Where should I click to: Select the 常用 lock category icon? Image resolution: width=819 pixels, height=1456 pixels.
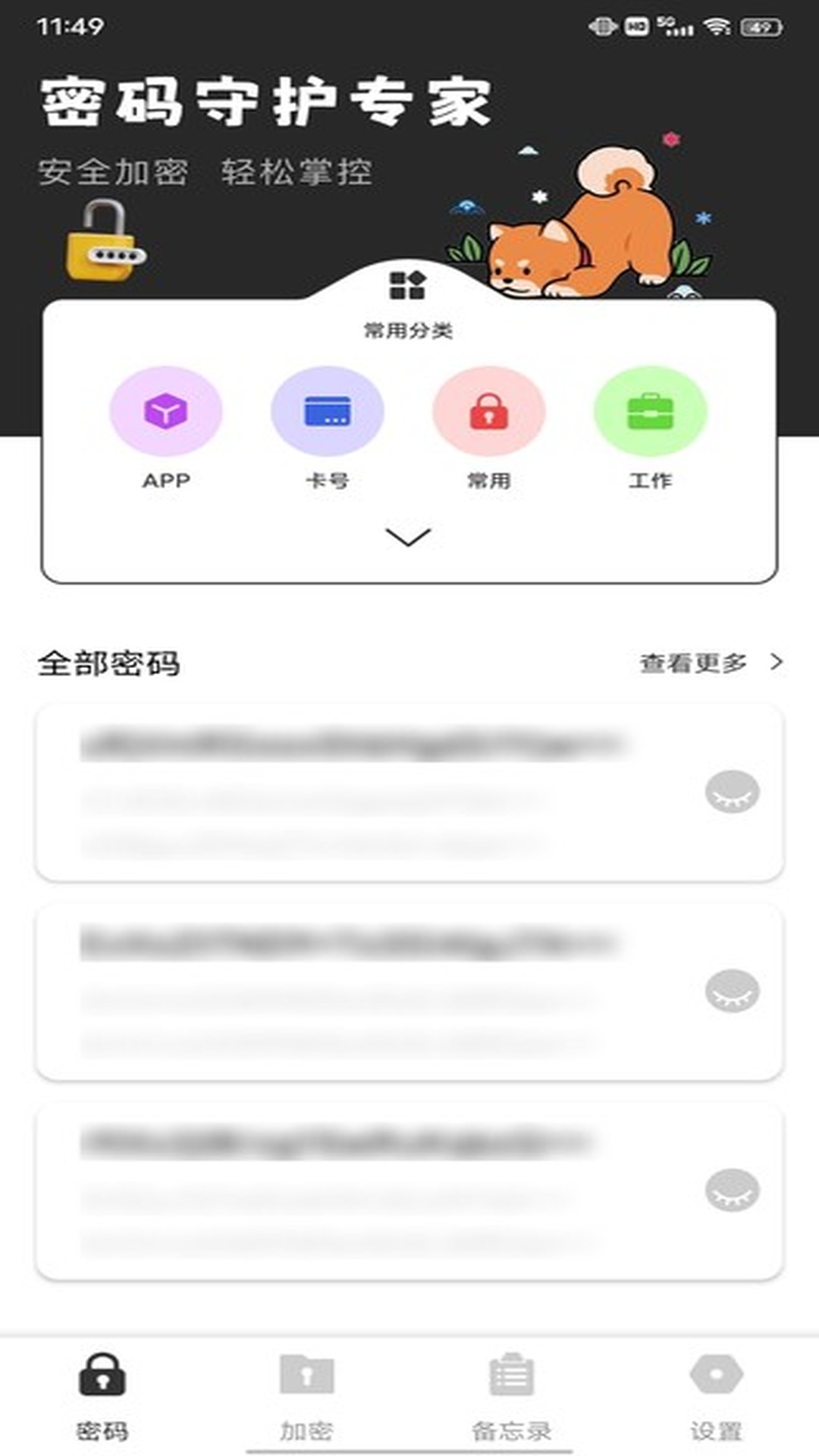[x=489, y=411]
